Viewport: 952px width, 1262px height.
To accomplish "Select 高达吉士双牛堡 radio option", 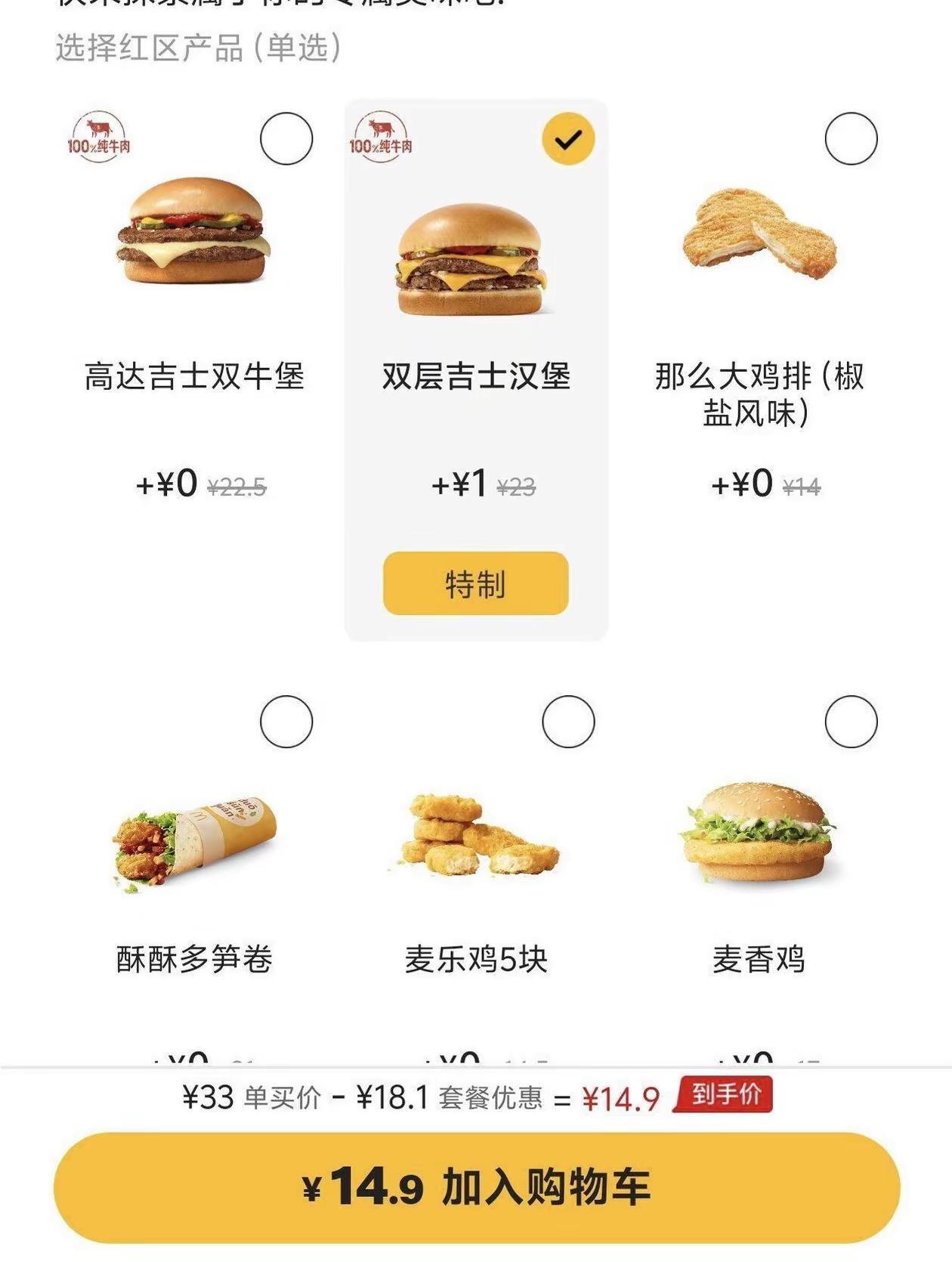I will [x=286, y=139].
